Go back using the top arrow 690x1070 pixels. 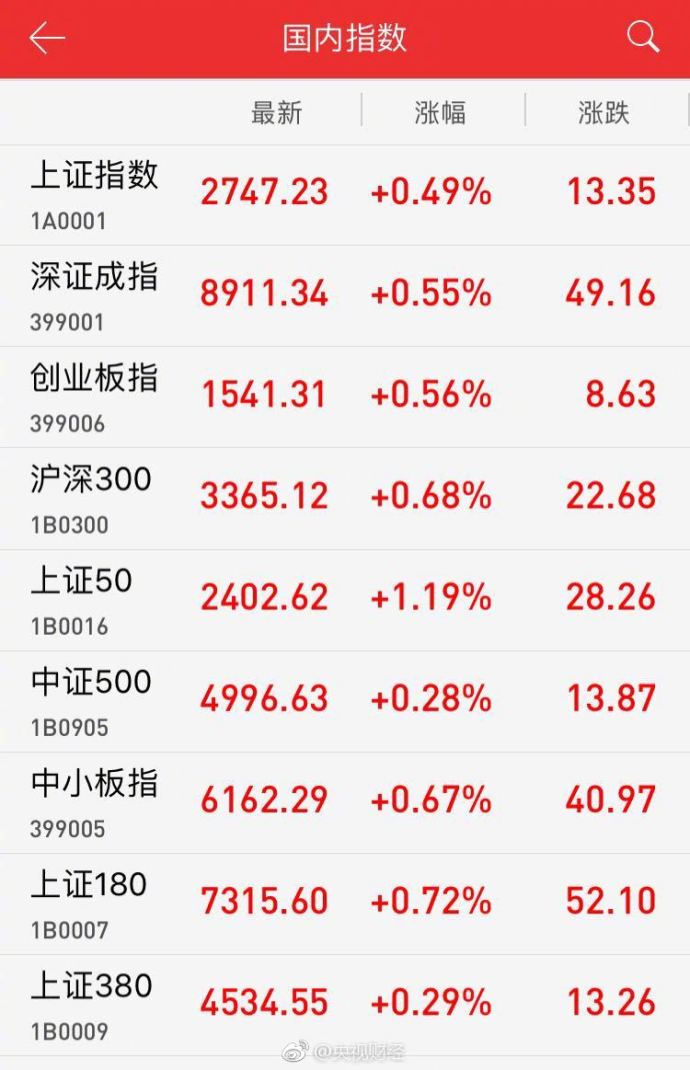click(x=47, y=39)
